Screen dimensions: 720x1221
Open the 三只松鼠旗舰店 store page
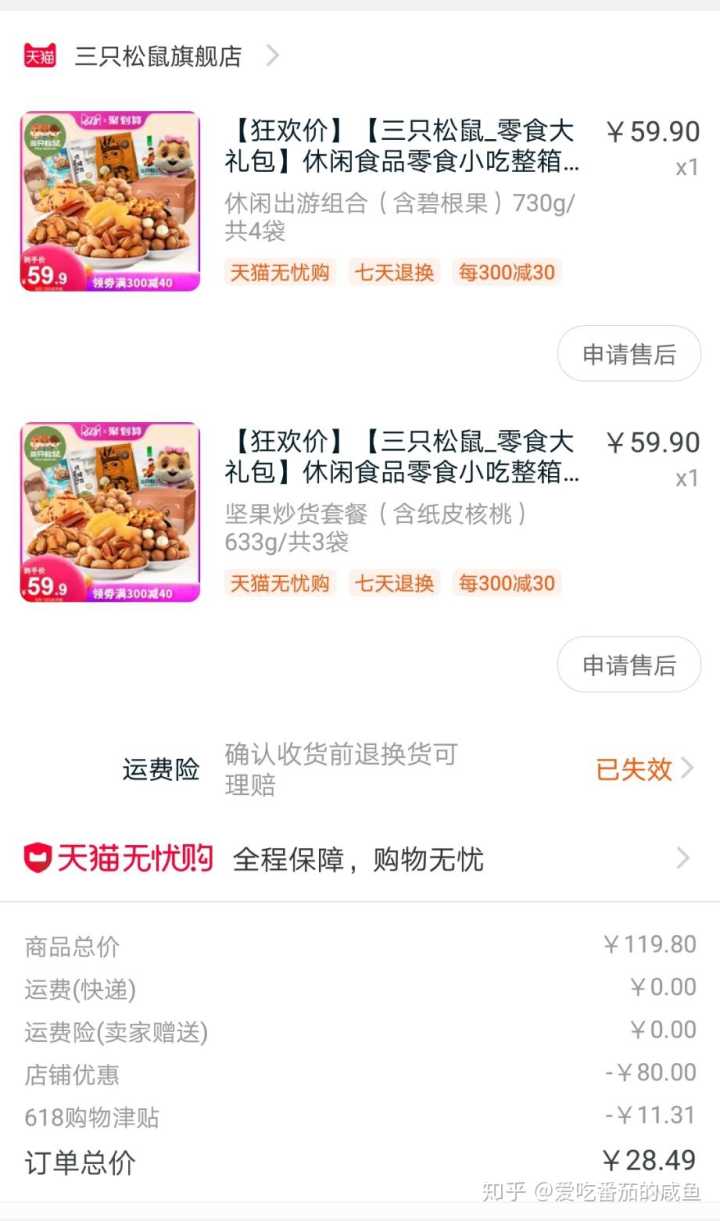[158, 56]
